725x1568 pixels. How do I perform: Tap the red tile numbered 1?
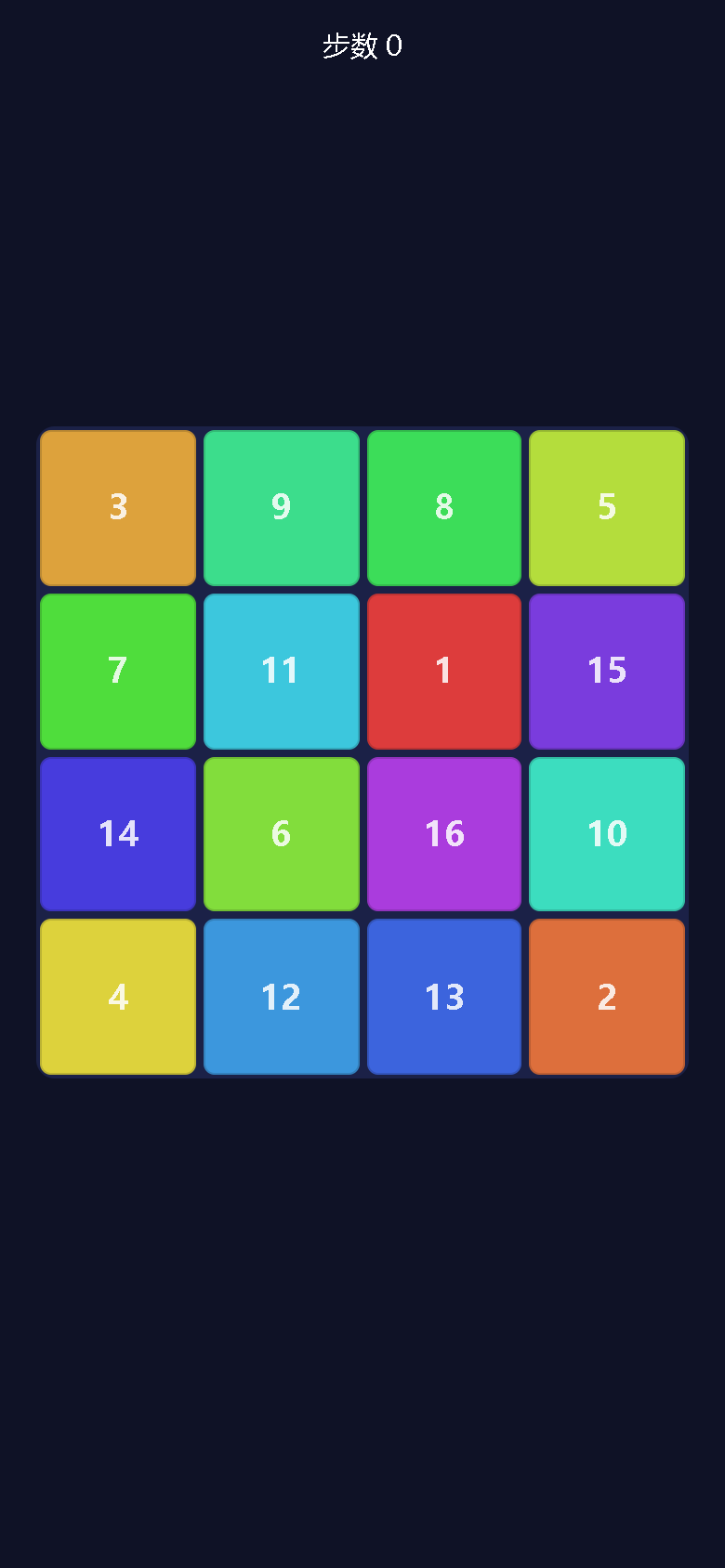tap(444, 672)
